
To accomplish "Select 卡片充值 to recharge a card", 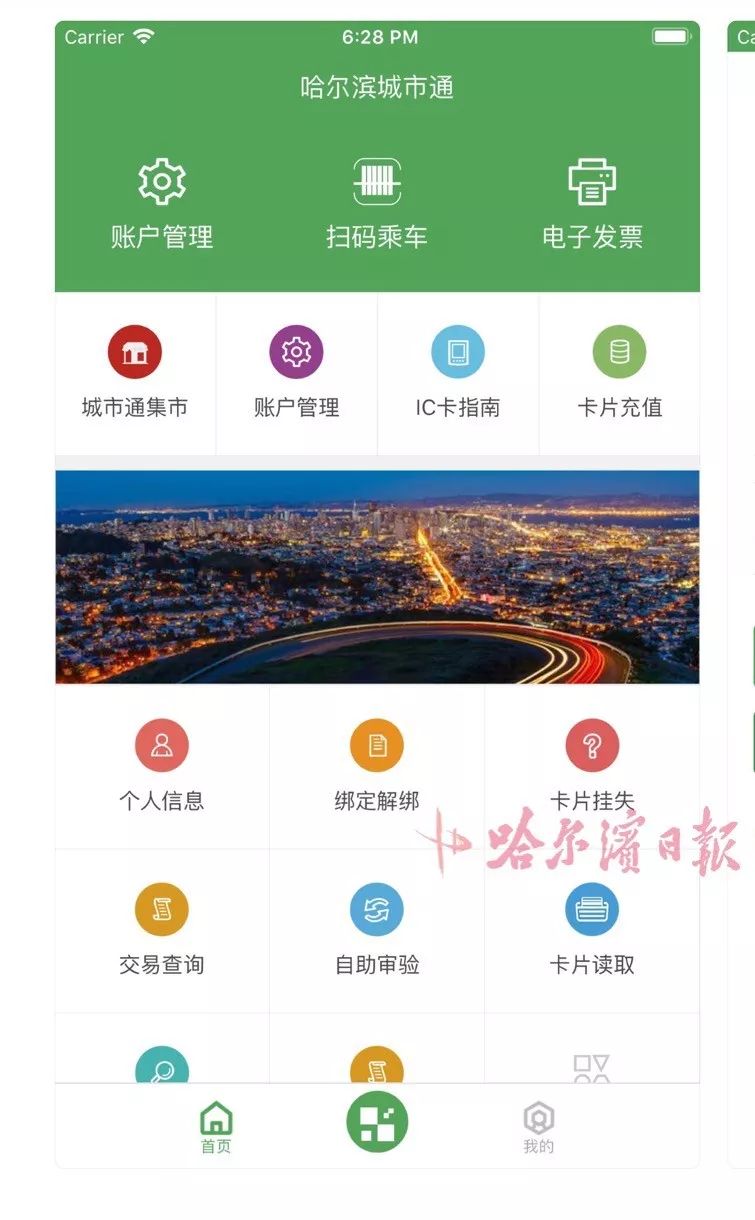I will (x=618, y=375).
